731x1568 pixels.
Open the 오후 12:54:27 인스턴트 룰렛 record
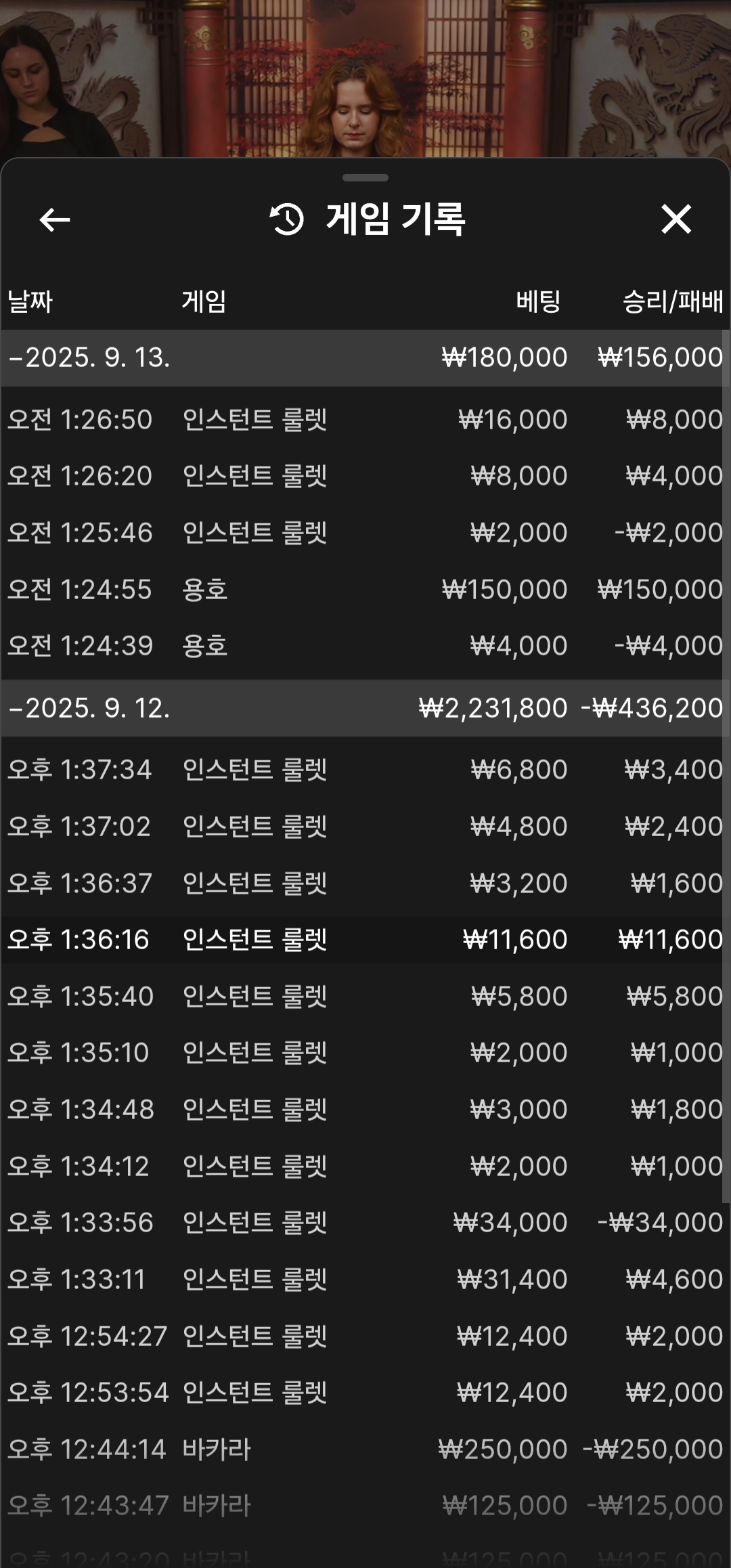click(365, 1336)
